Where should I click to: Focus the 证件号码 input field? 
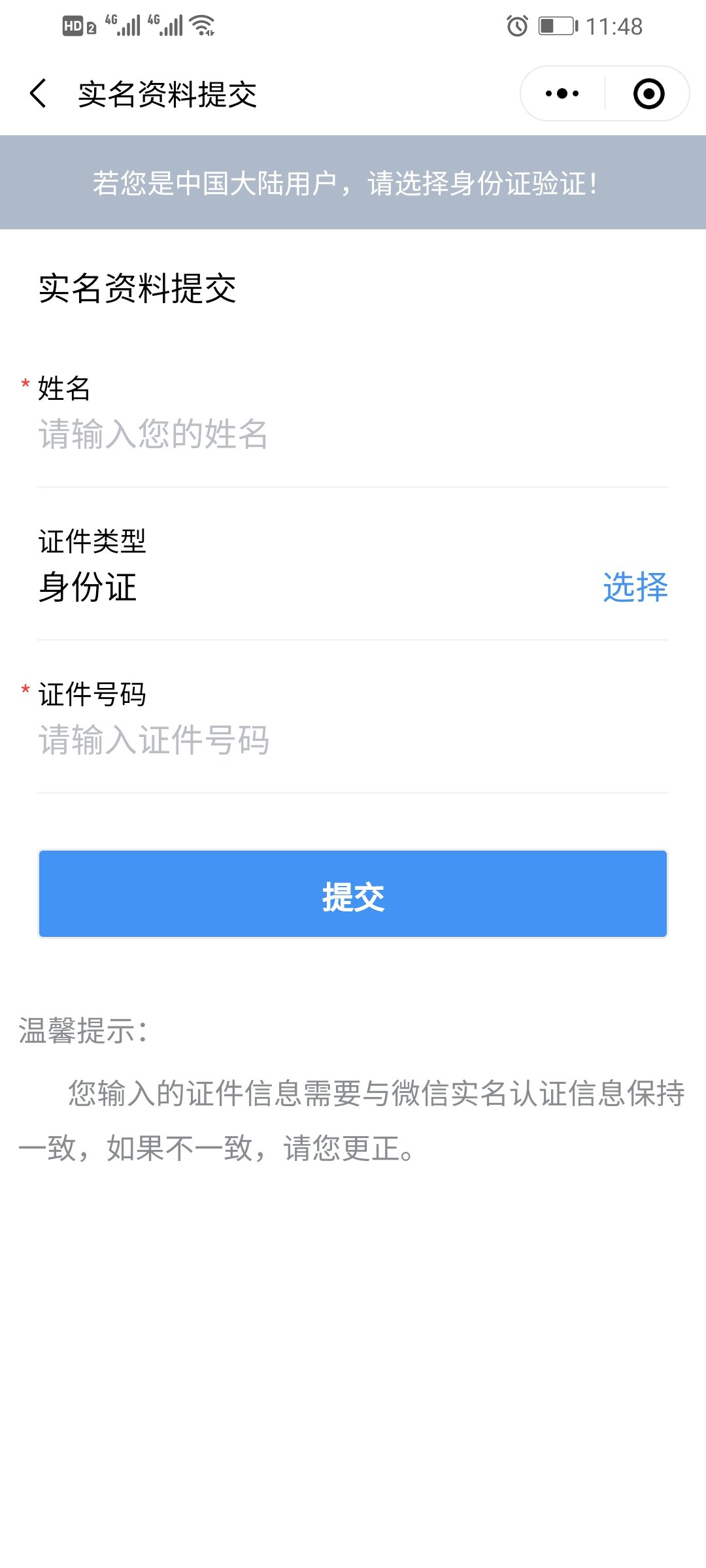click(x=353, y=740)
